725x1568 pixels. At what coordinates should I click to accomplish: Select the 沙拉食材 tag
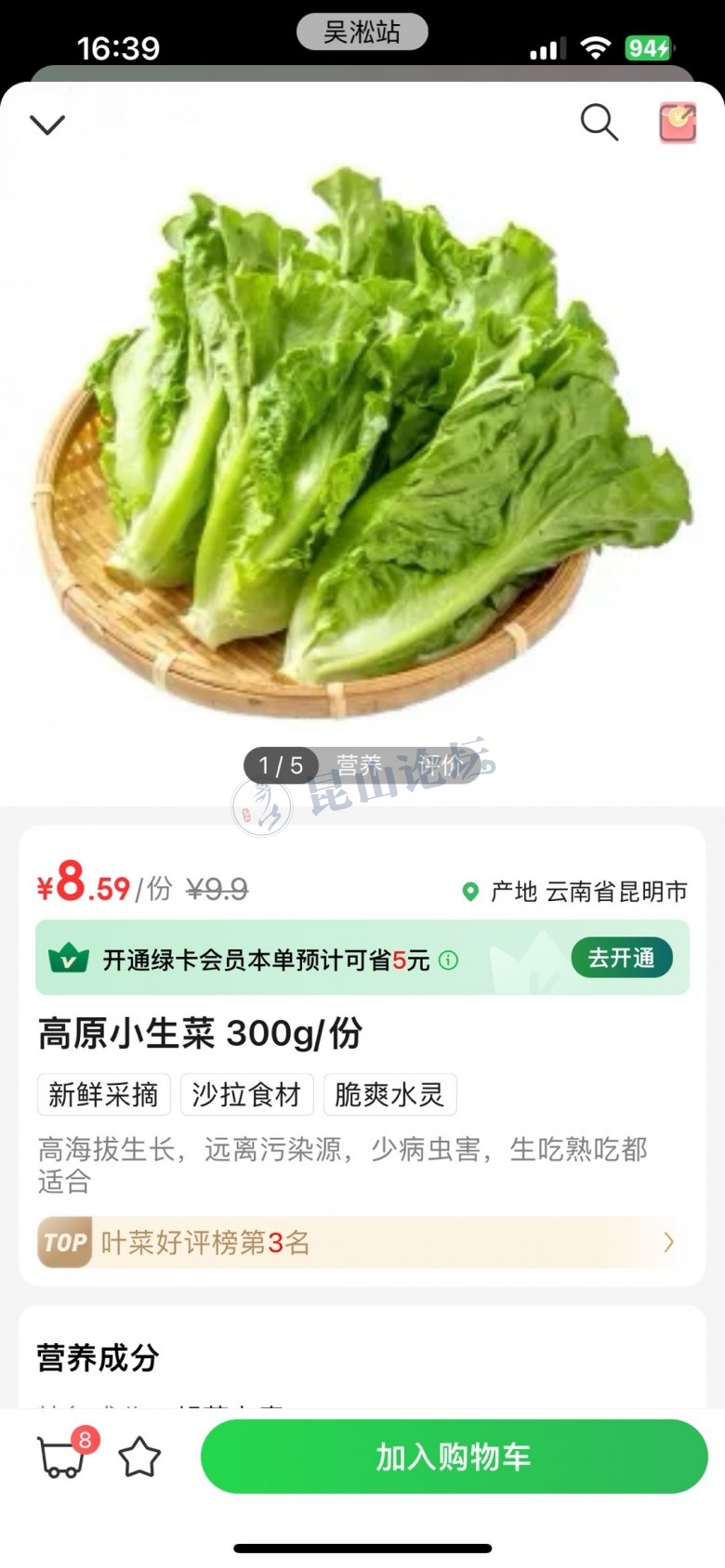(x=246, y=1094)
